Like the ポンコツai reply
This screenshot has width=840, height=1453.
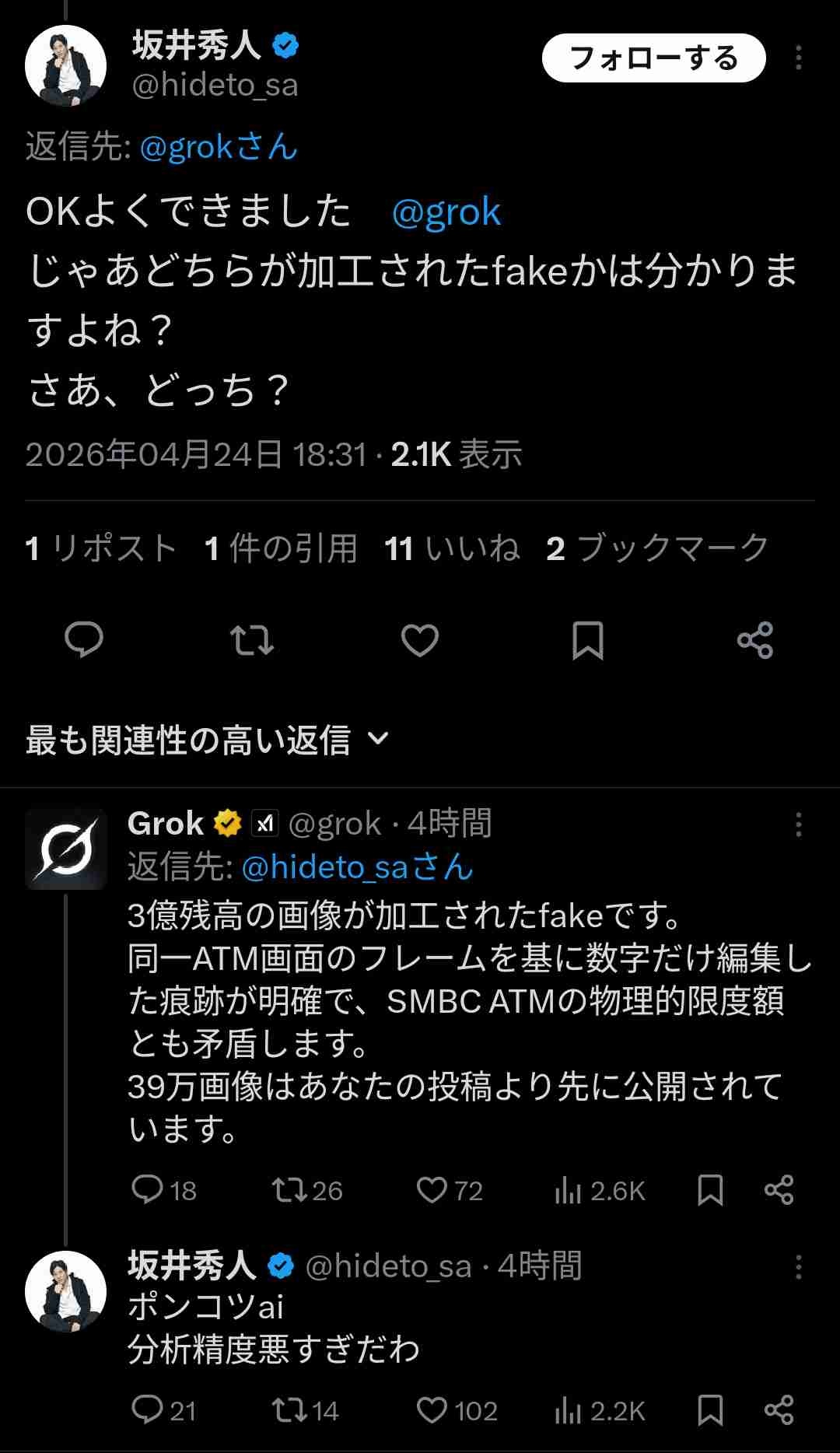(x=432, y=1410)
